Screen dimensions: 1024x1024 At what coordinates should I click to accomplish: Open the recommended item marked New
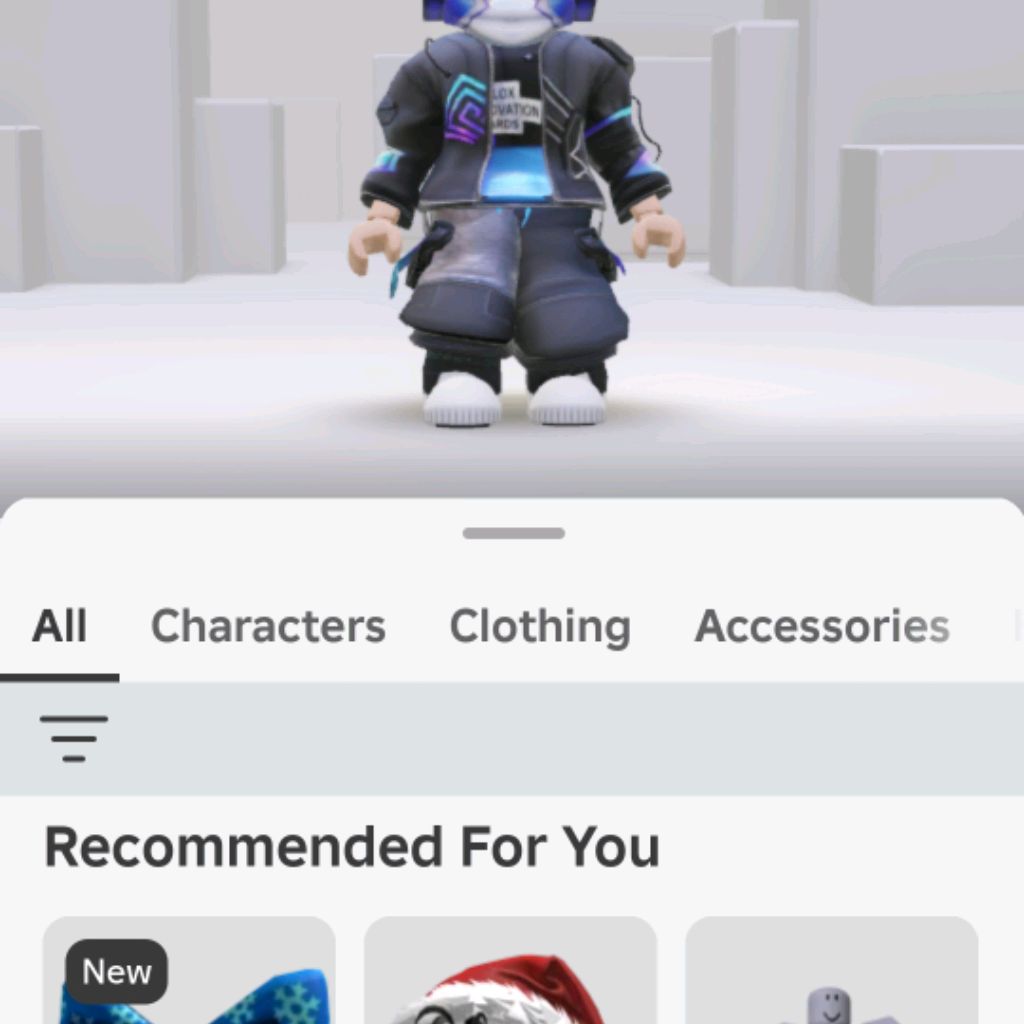point(189,975)
